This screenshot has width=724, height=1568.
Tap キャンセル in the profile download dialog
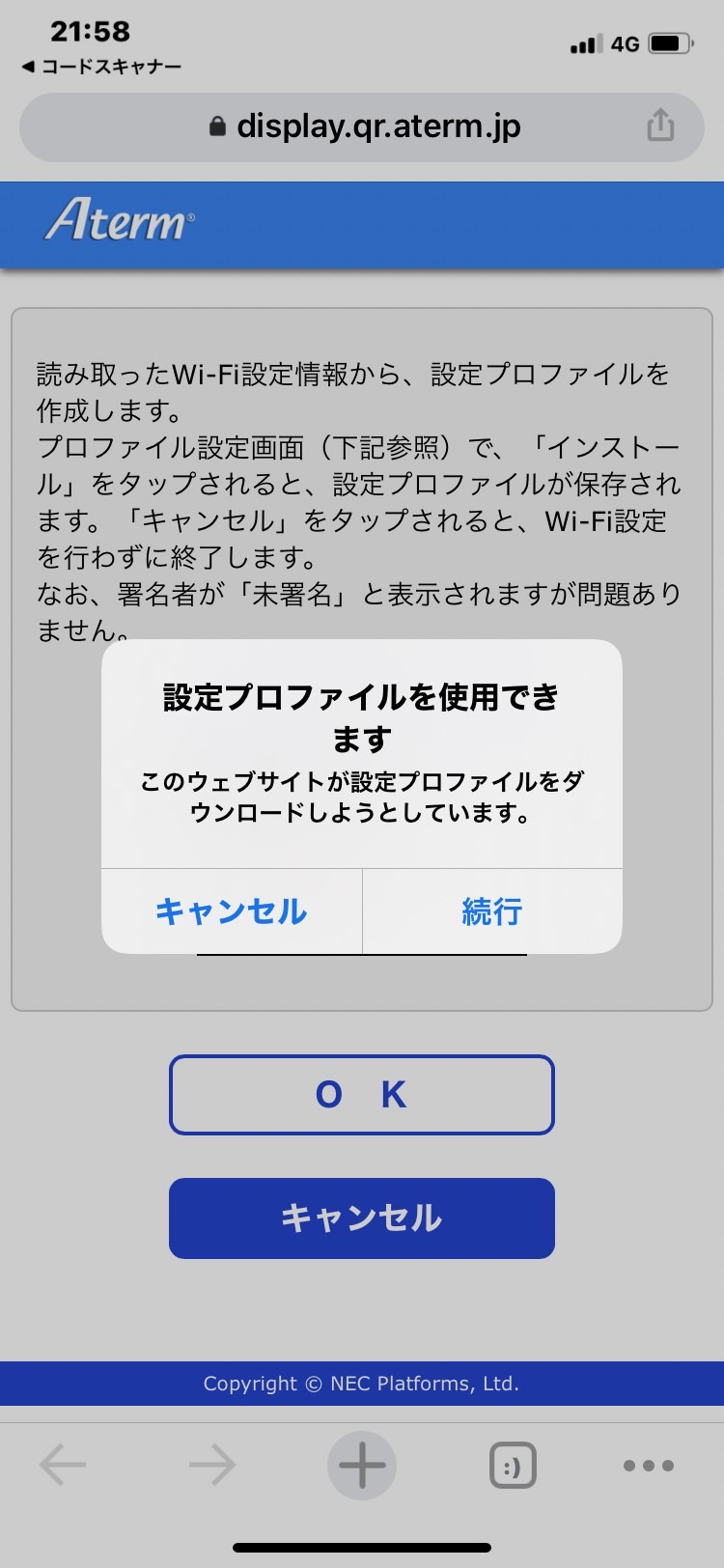pyautogui.click(x=232, y=911)
